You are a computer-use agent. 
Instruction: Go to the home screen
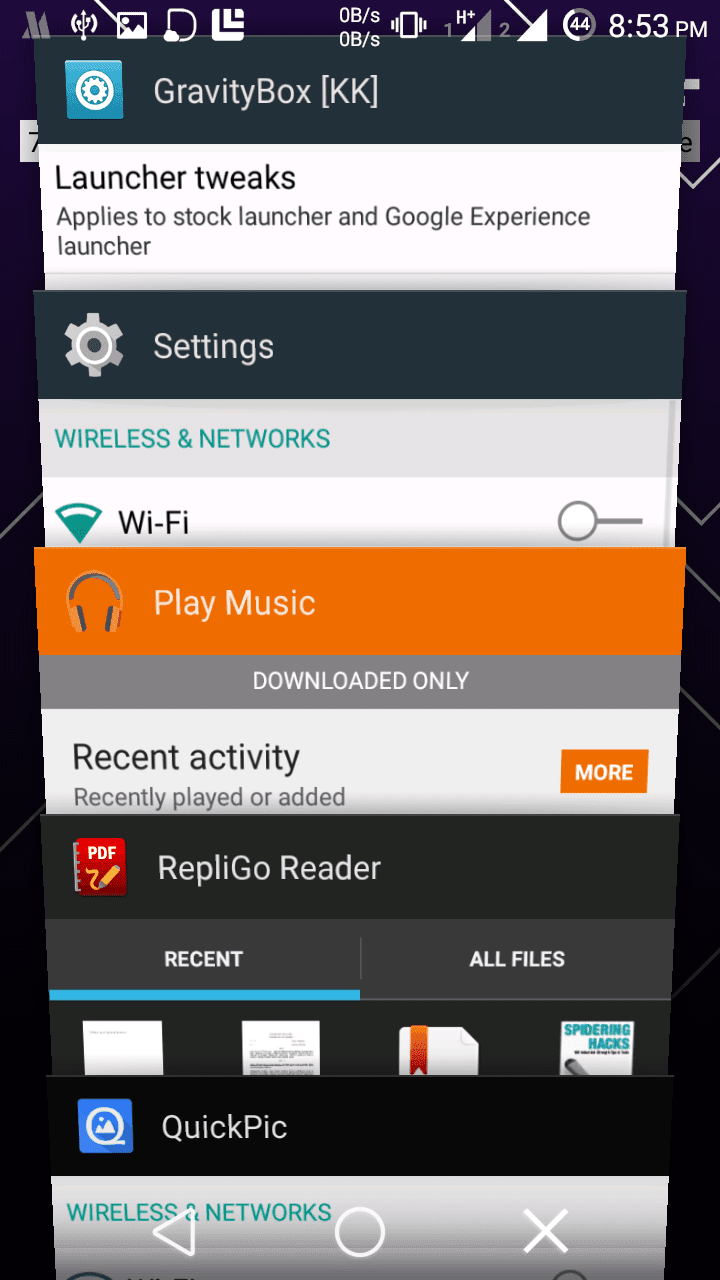(x=360, y=1232)
